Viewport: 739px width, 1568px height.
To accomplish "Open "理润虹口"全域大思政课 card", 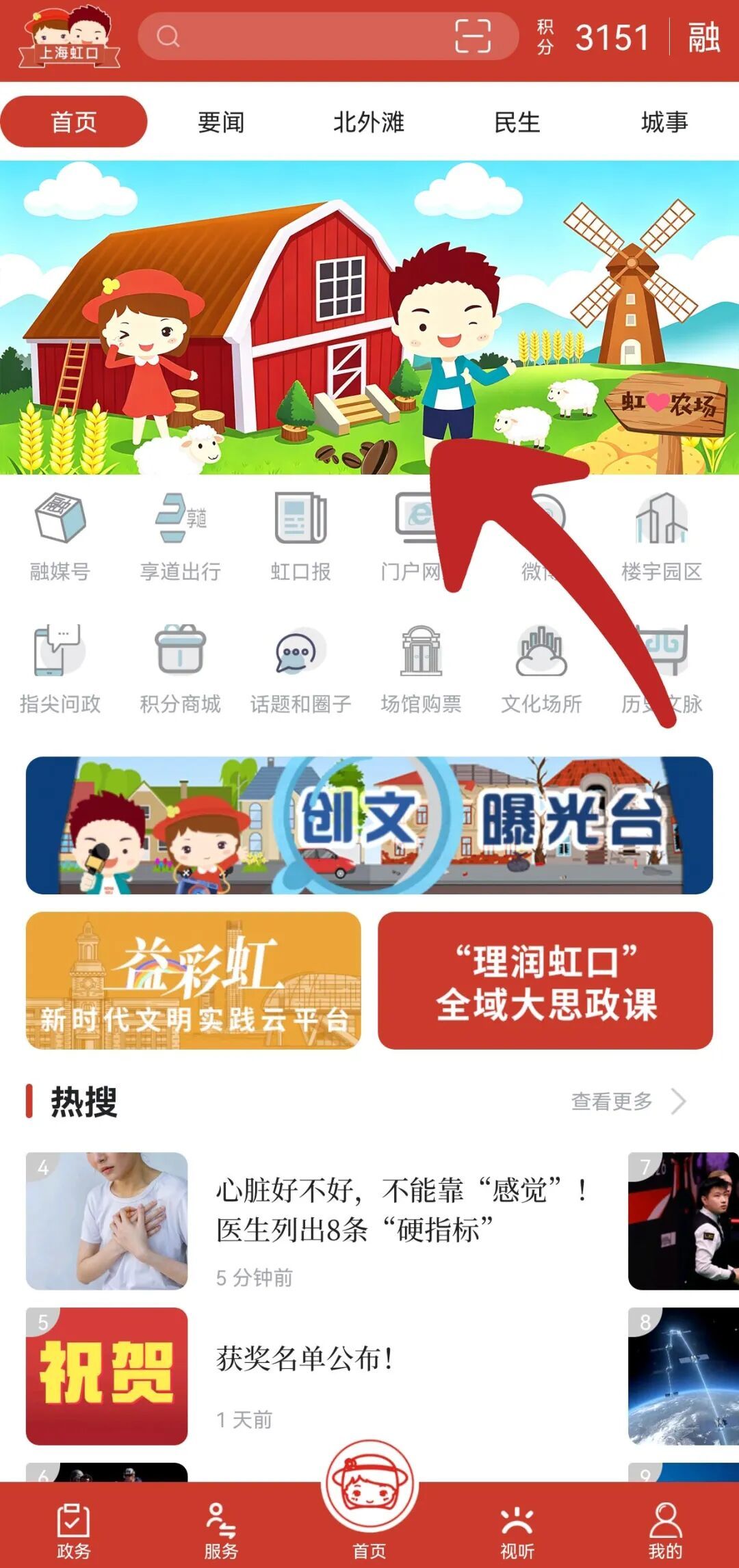I will coord(545,981).
